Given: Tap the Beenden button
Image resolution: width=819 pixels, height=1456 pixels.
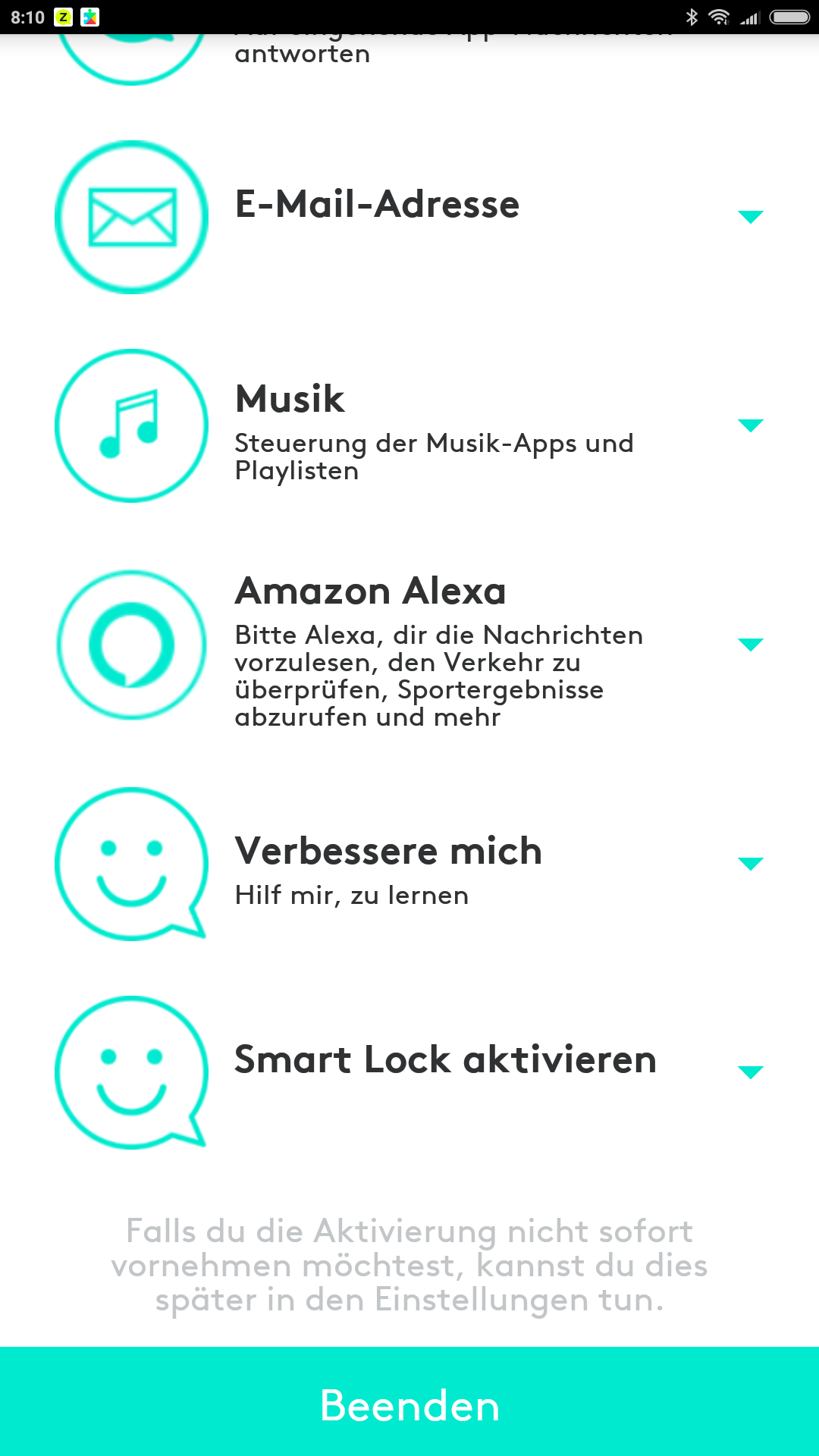Looking at the screenshot, I should (x=409, y=1403).
